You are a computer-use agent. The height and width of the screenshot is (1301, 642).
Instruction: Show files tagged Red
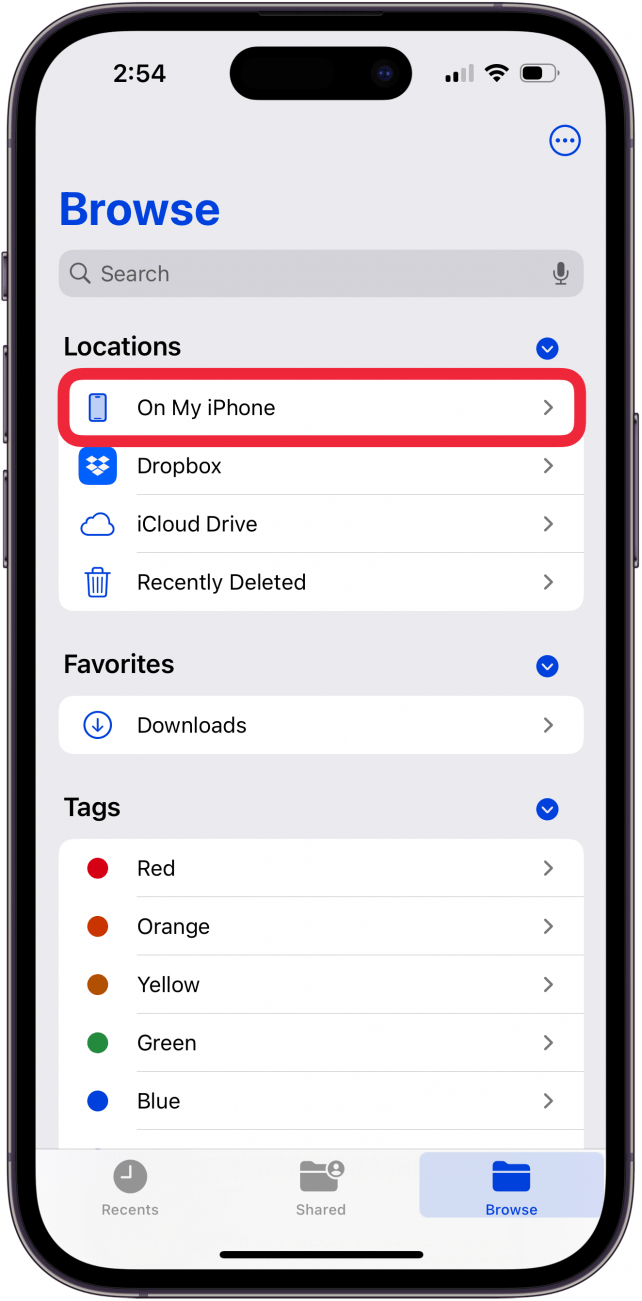coord(320,868)
